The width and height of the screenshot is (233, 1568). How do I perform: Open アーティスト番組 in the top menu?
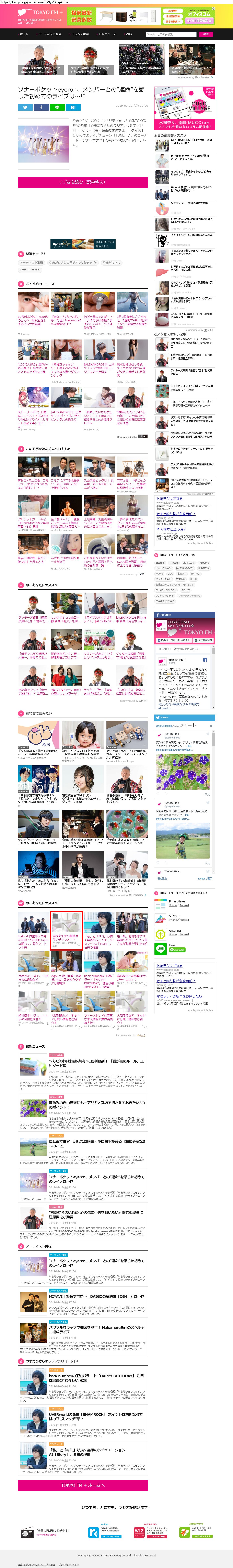point(50,34)
